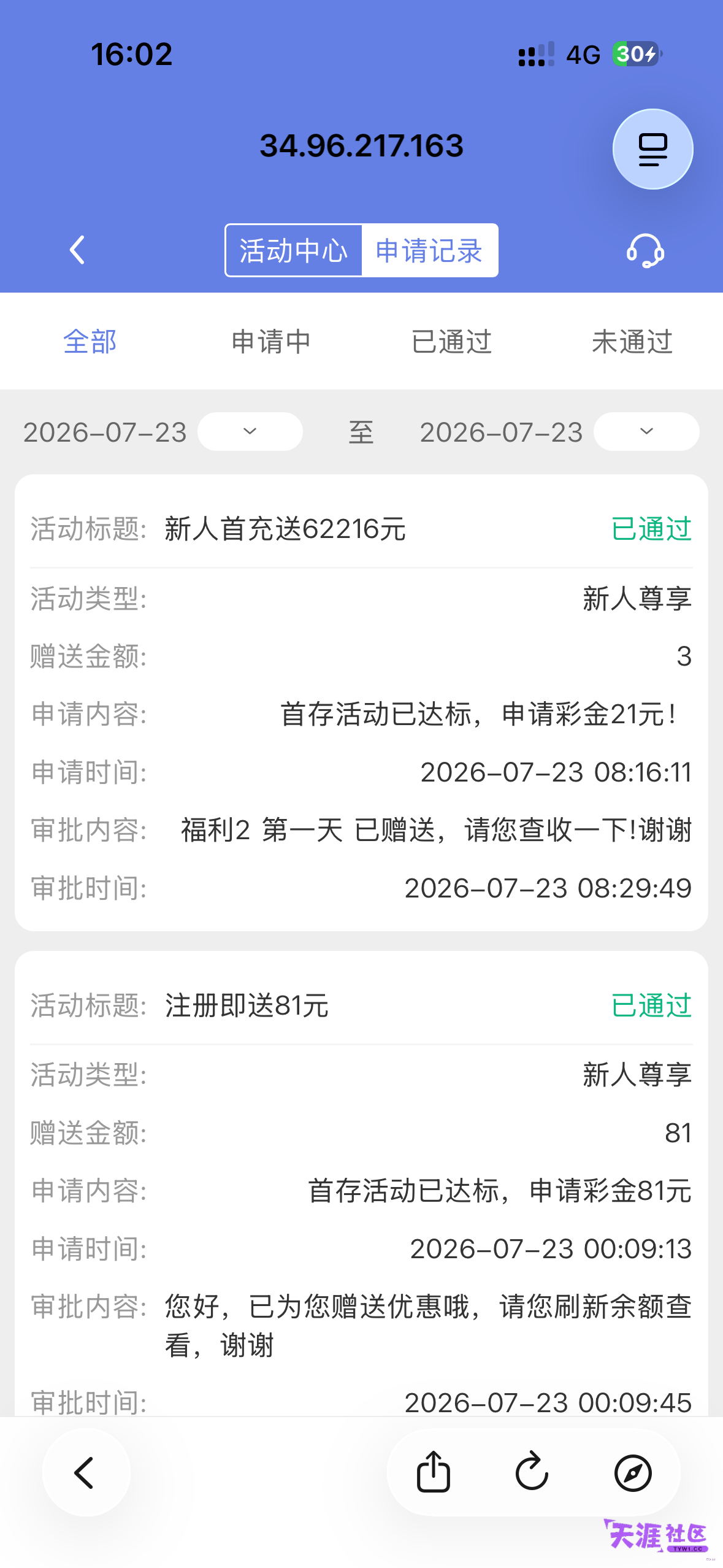Contact customer service via headset icon

[645, 250]
